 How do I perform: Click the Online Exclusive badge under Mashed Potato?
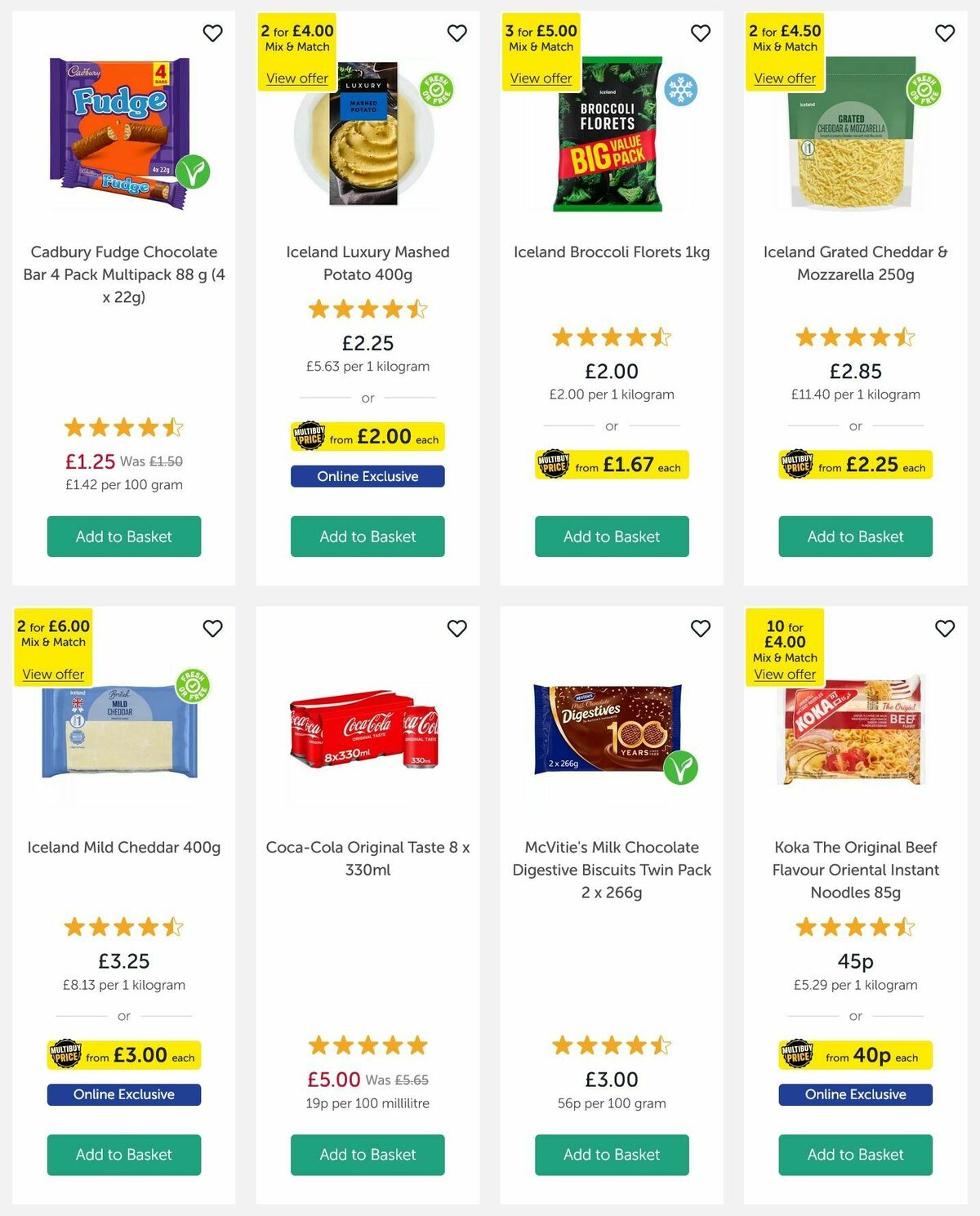pos(367,476)
